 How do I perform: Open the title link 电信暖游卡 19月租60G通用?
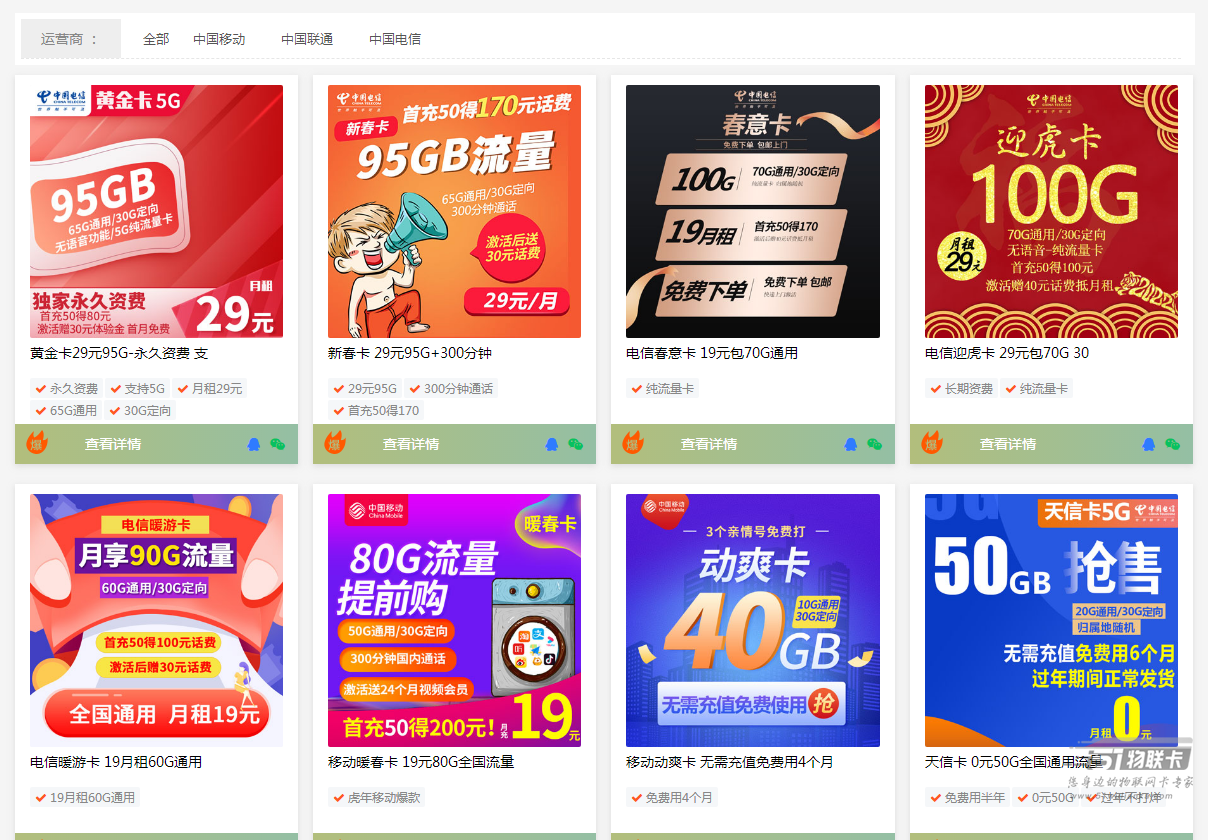pyautogui.click(x=116, y=762)
